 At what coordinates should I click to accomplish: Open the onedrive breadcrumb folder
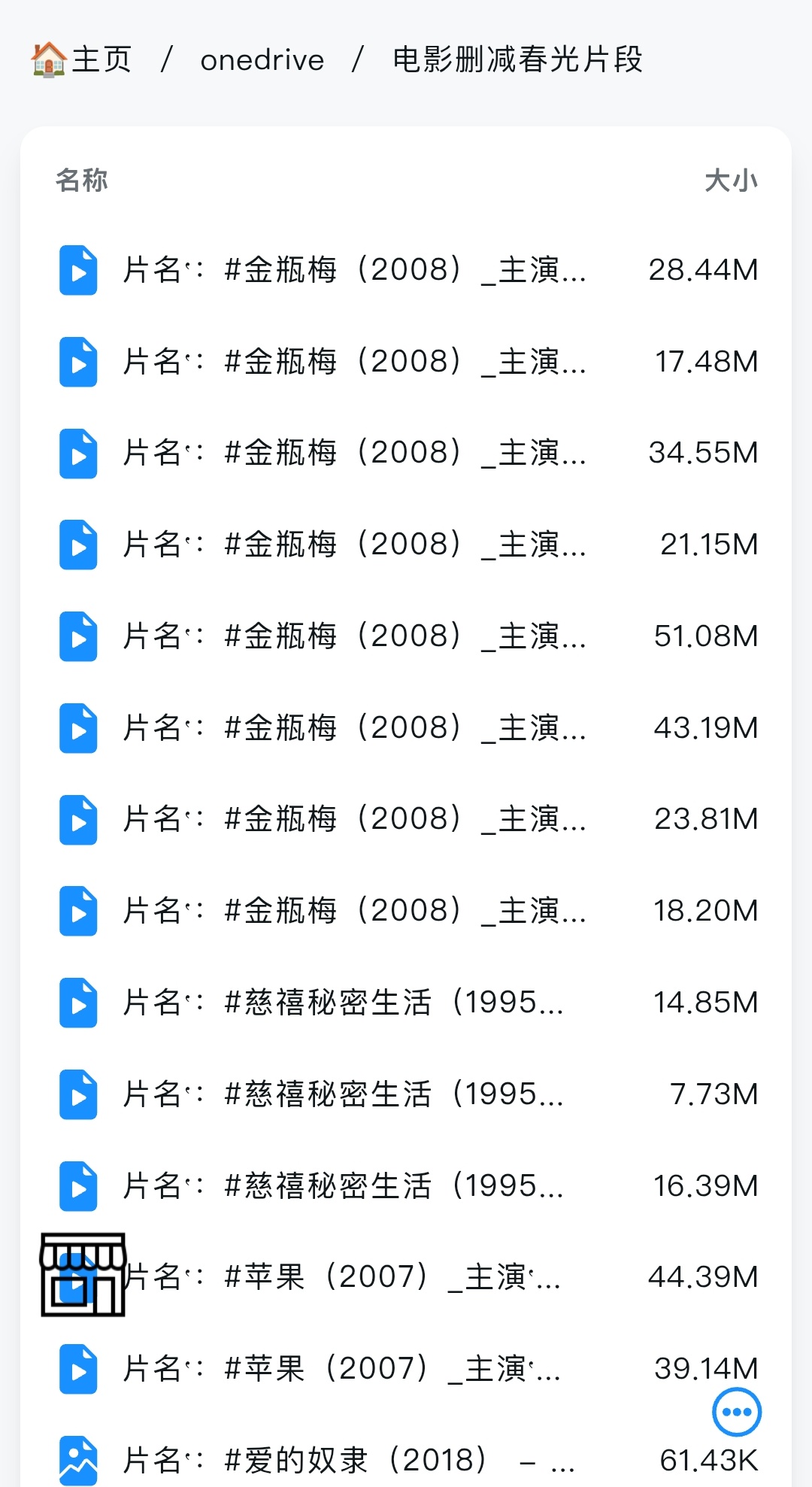pos(262,60)
